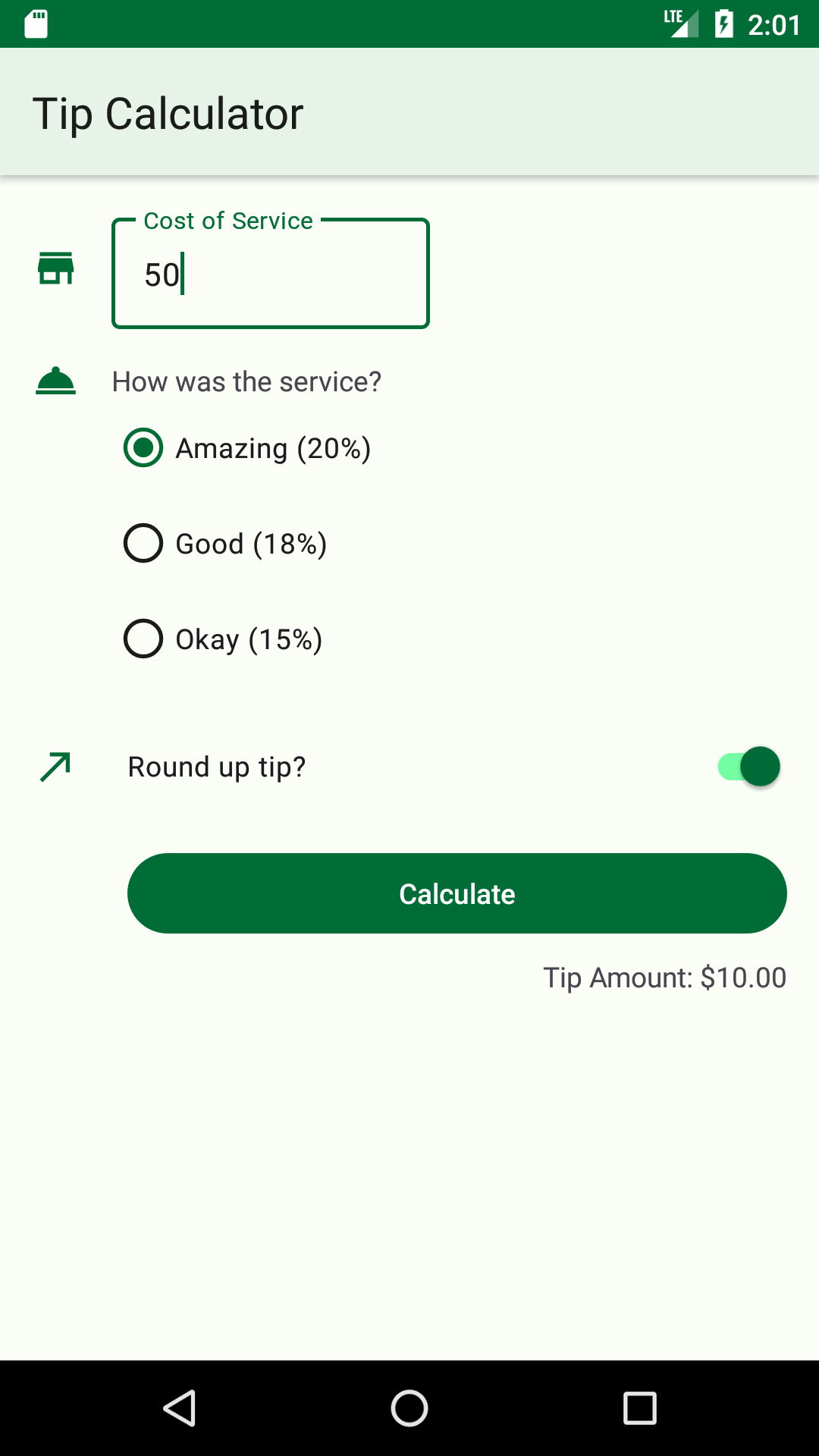
Task: Select the Good (18%) tip option
Action: click(x=143, y=543)
